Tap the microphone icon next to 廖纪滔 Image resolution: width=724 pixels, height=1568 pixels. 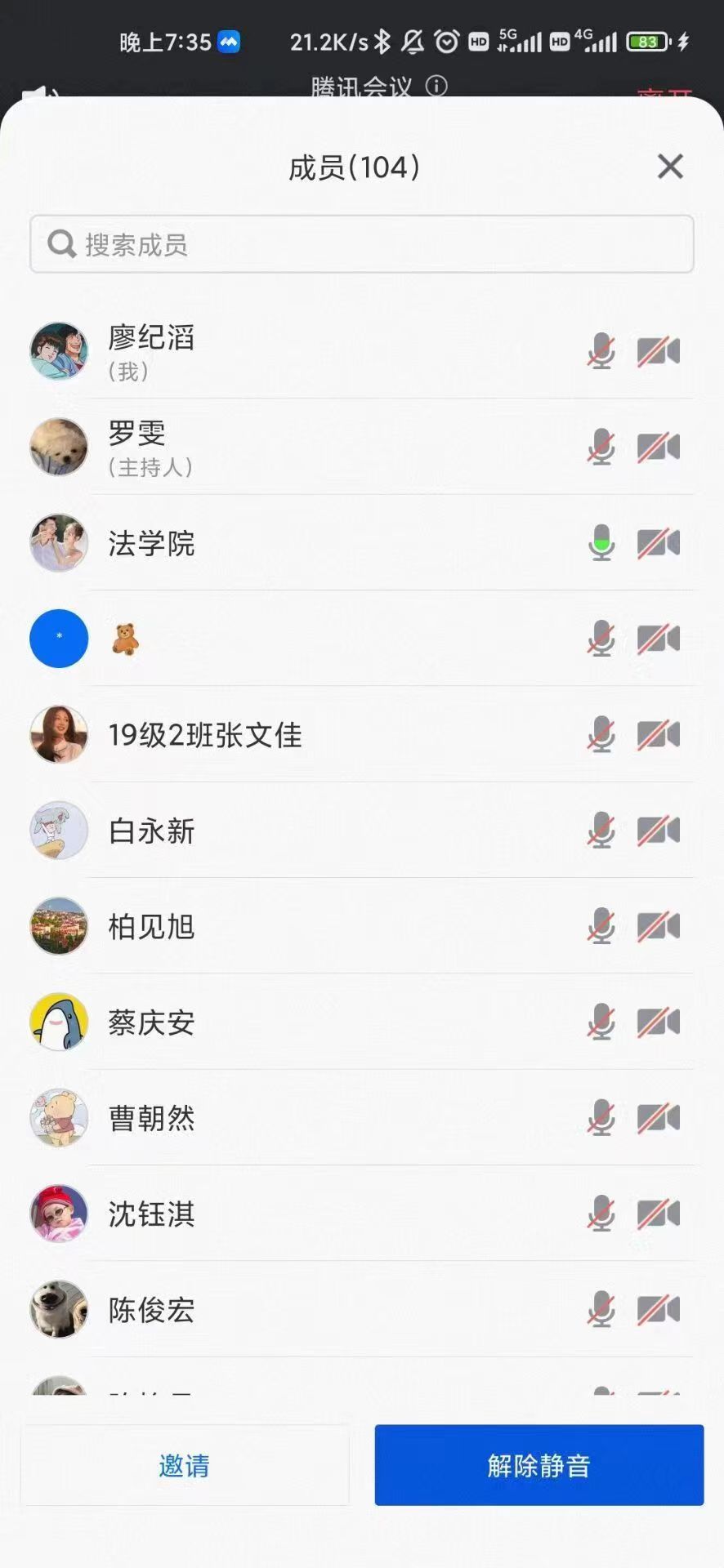[601, 352]
